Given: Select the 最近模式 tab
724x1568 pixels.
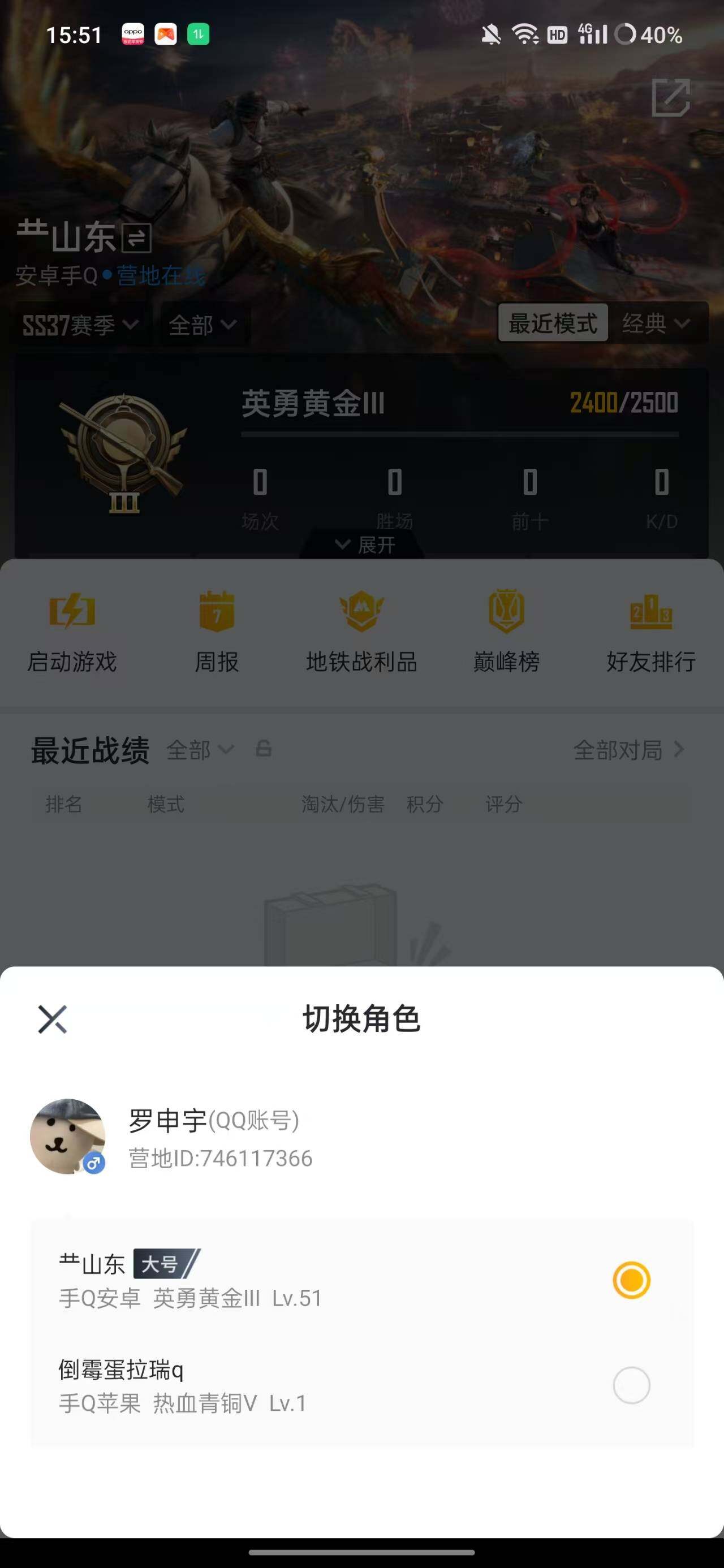Looking at the screenshot, I should [x=553, y=323].
